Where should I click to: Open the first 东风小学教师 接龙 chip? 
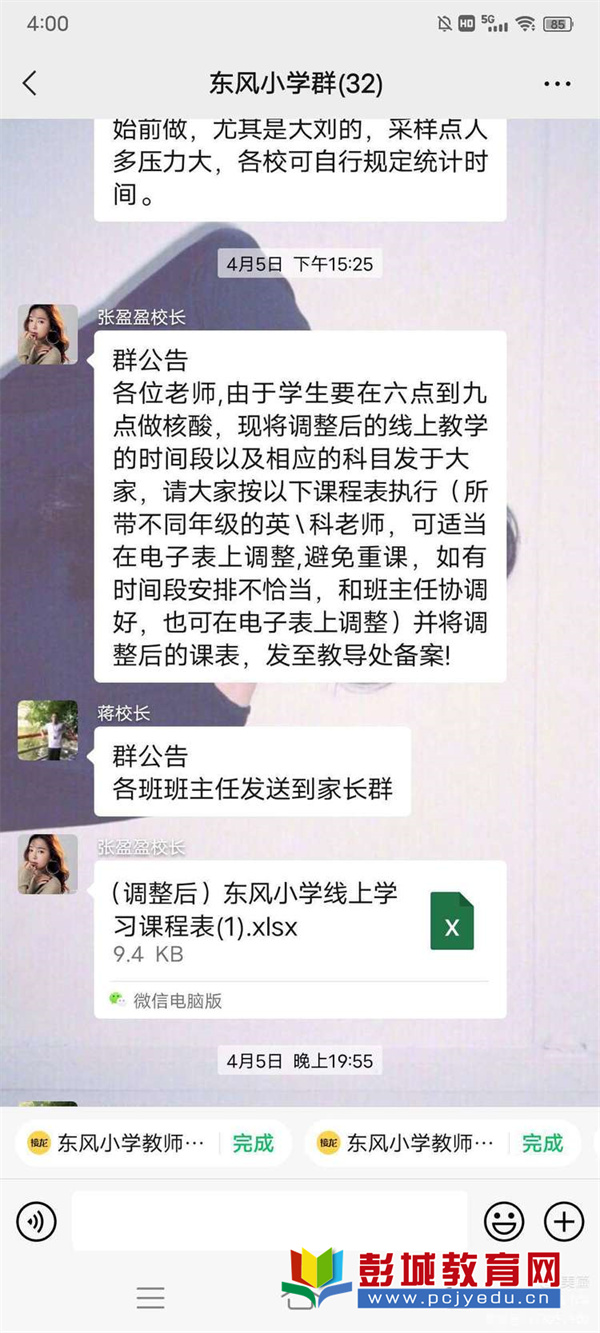point(152,1143)
